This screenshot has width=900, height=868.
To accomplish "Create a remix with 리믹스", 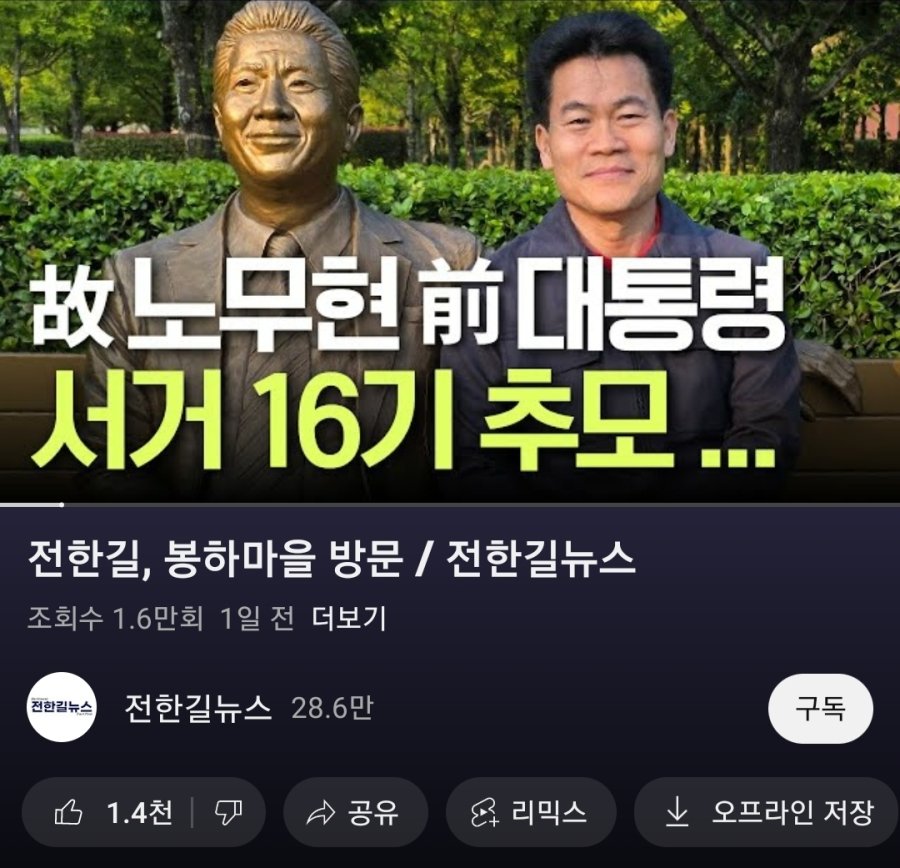I will coord(530,812).
